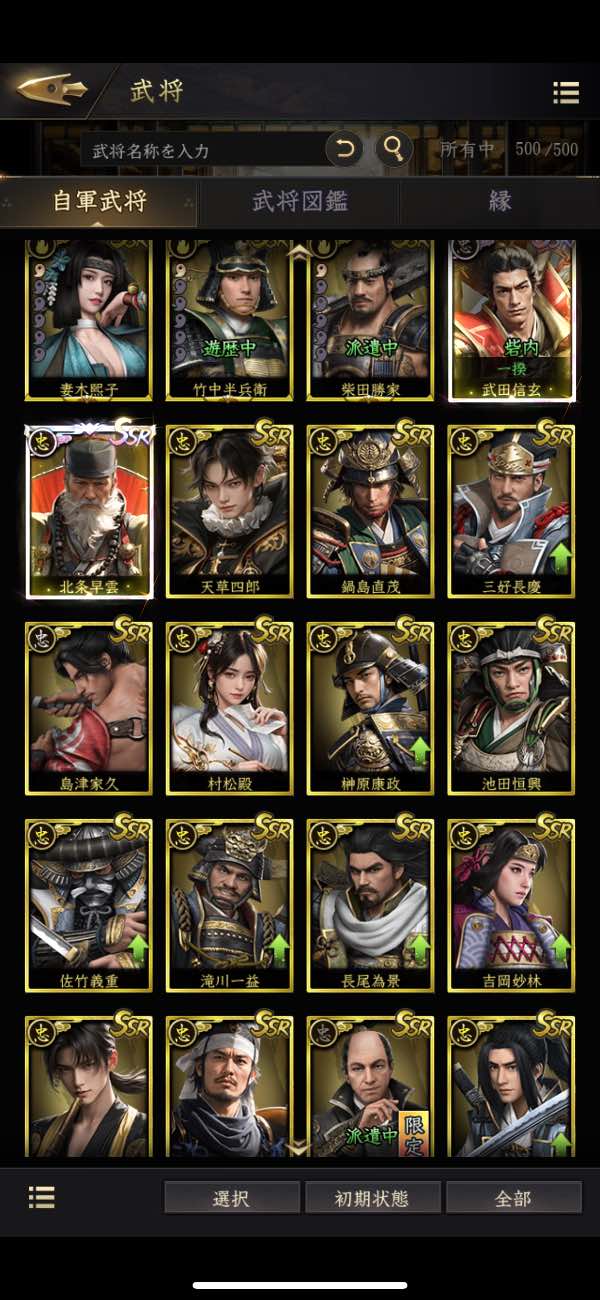Switch to the 武将図鑑 tab

coord(300,201)
